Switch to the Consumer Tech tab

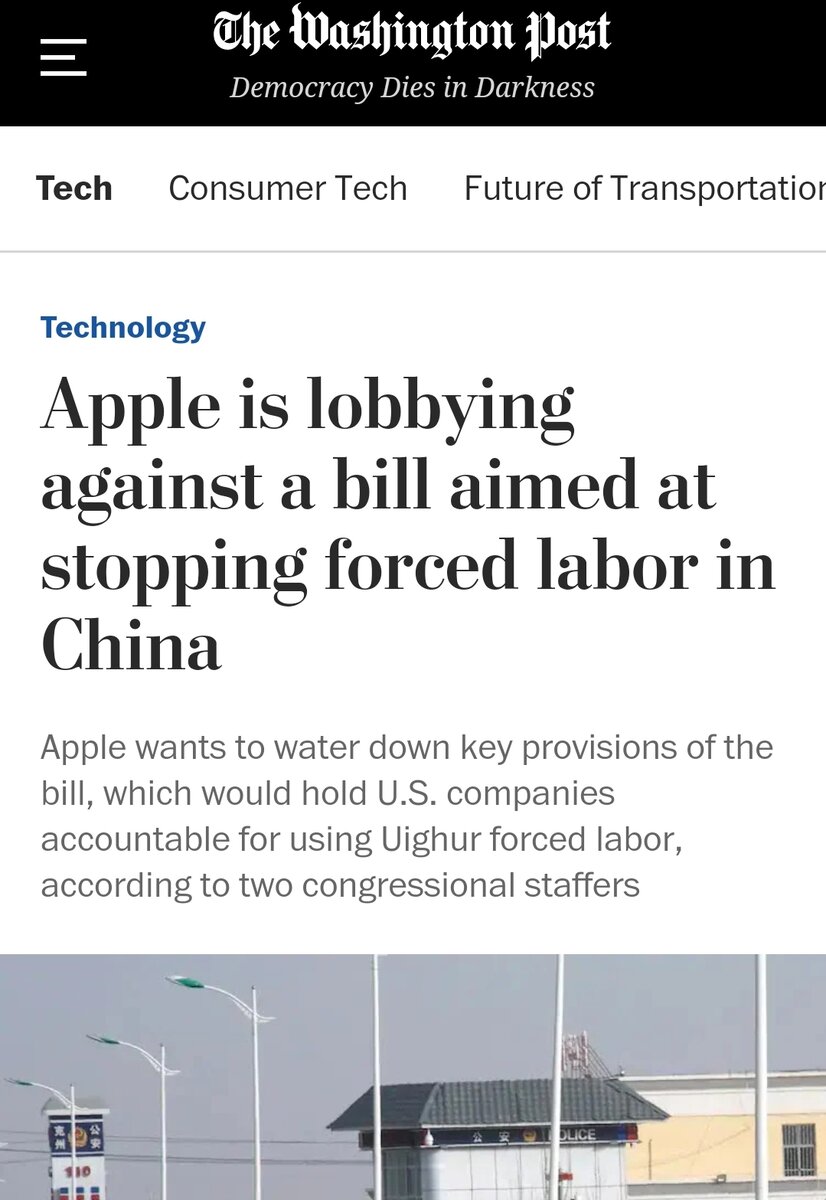[x=288, y=188]
